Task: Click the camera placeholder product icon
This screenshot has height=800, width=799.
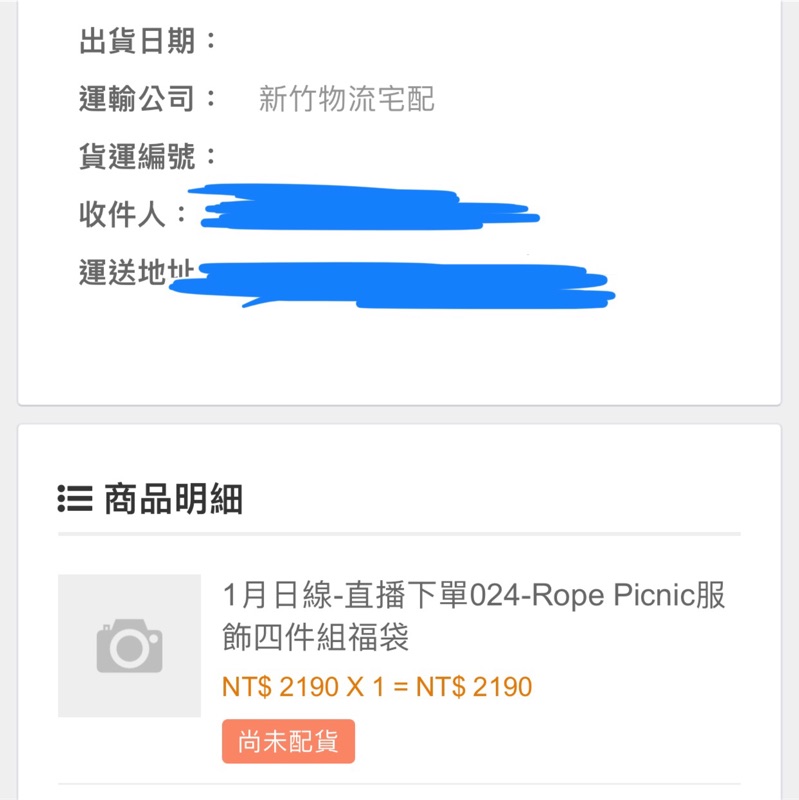Action: 130,645
